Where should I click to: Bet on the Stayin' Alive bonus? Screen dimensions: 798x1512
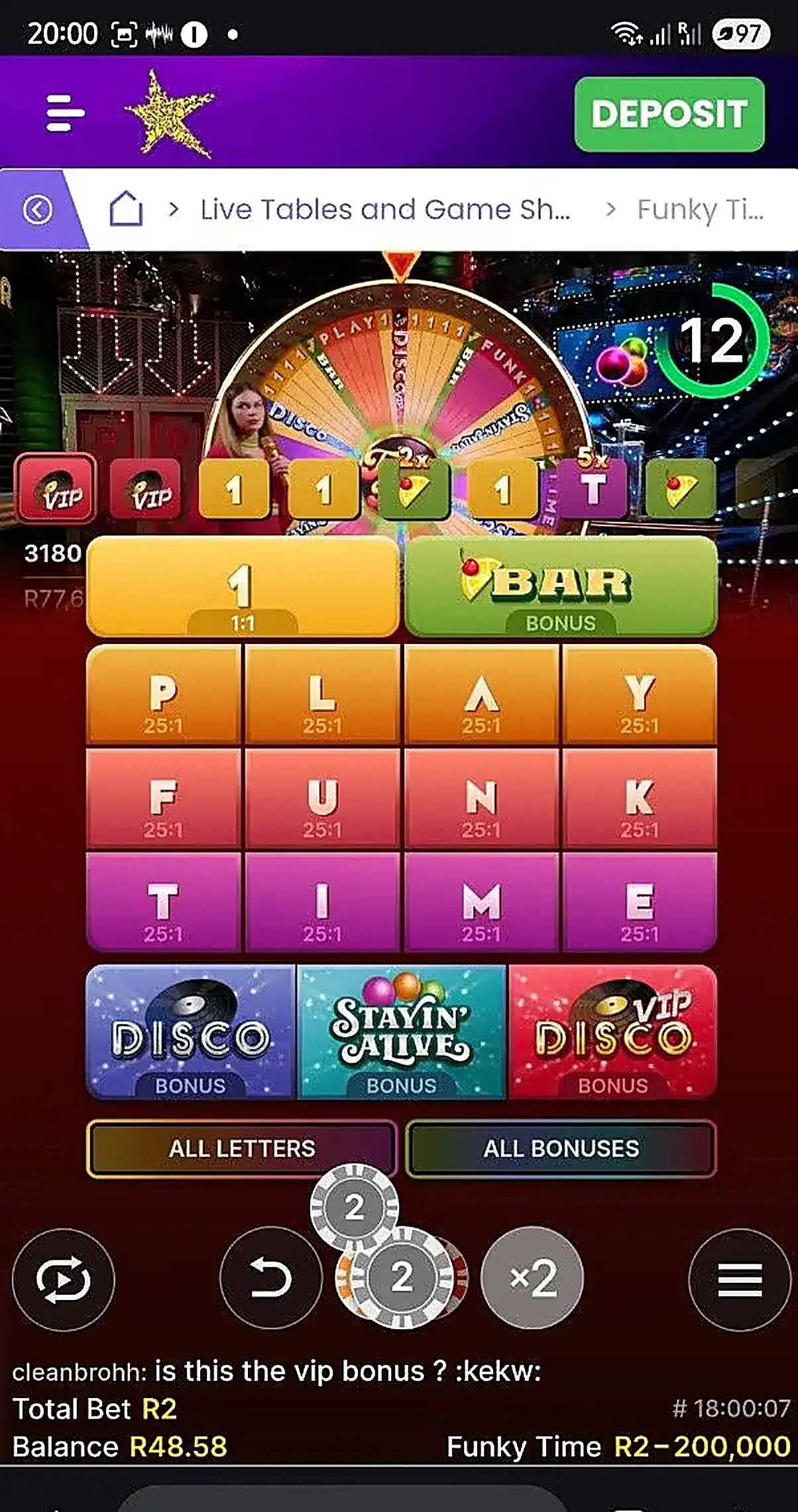coord(402,1032)
